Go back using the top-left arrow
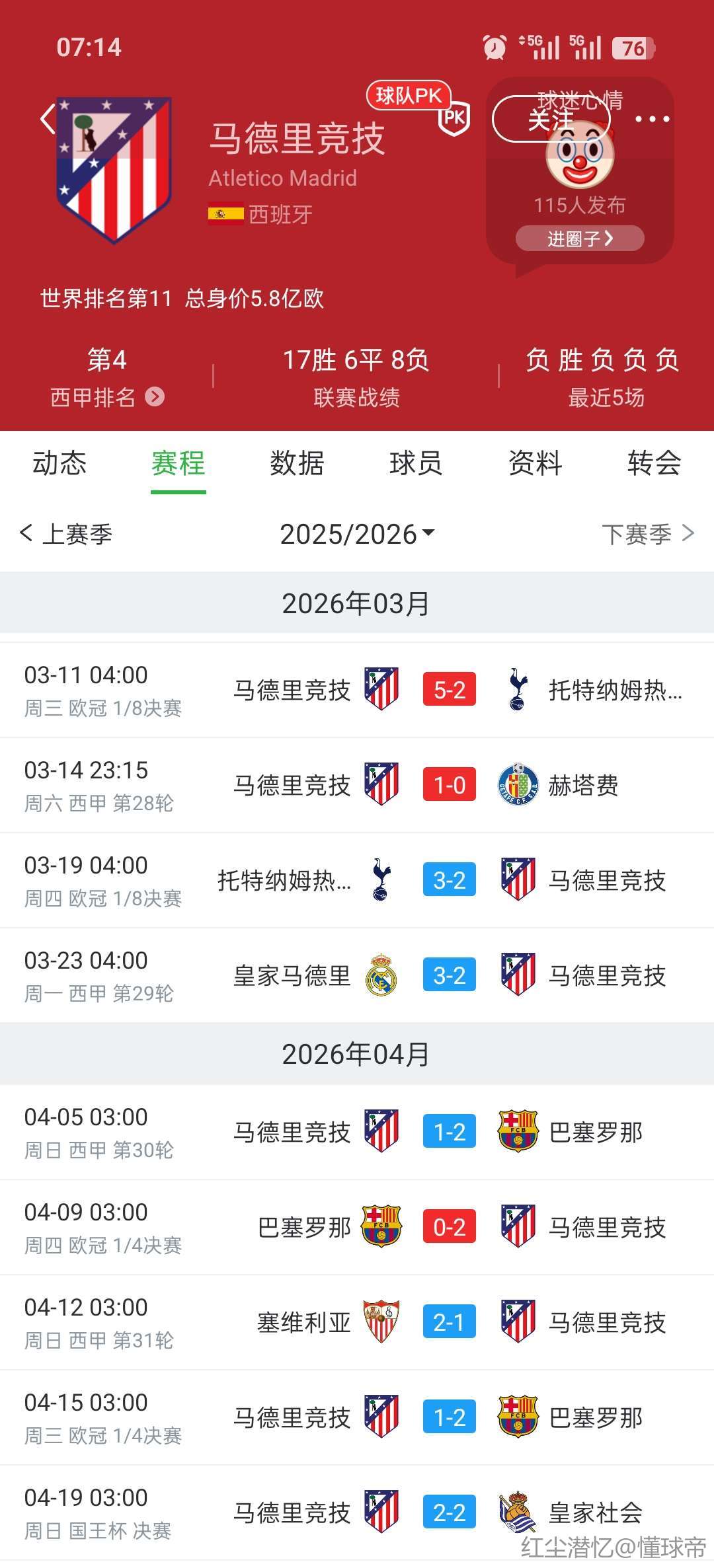Viewport: 714px width, 1568px height. (48, 120)
